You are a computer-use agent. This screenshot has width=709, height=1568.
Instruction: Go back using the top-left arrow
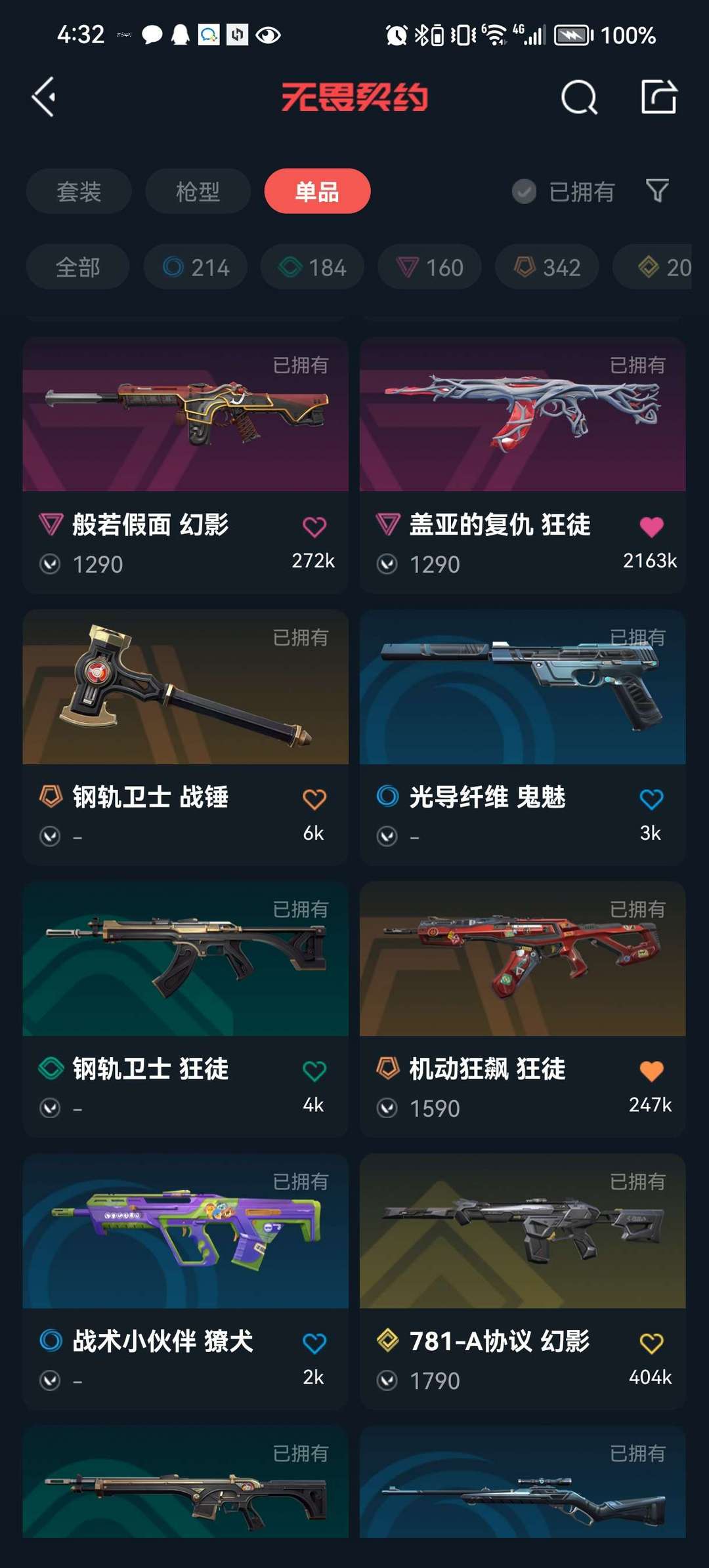tap(43, 97)
